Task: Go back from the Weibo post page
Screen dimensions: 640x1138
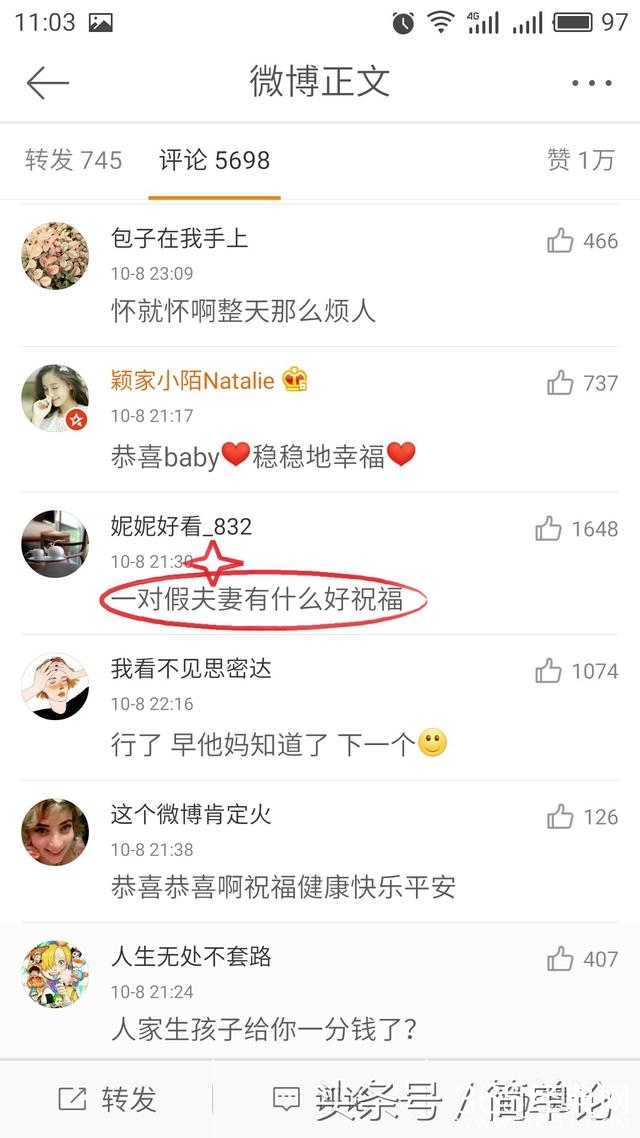Action: [47, 83]
